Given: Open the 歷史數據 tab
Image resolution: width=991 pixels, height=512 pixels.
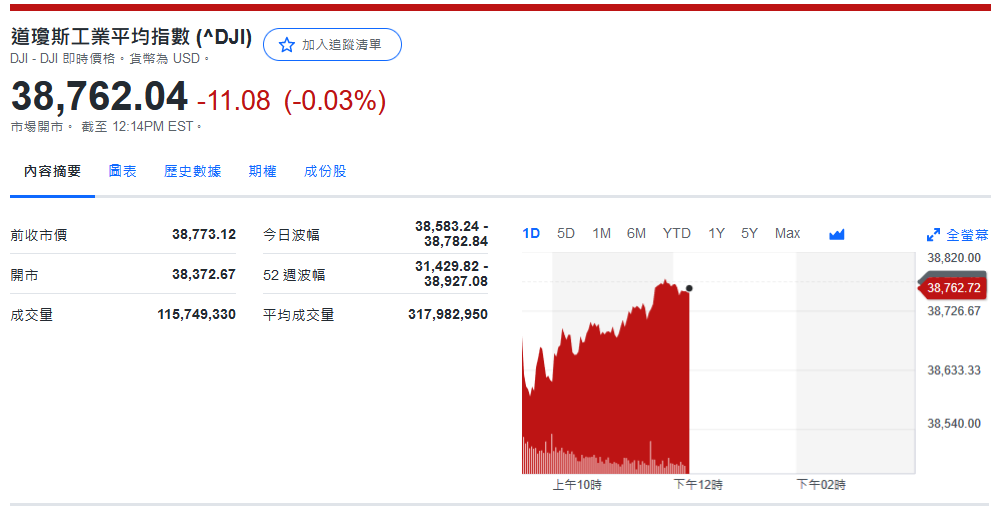Looking at the screenshot, I should 192,171.
